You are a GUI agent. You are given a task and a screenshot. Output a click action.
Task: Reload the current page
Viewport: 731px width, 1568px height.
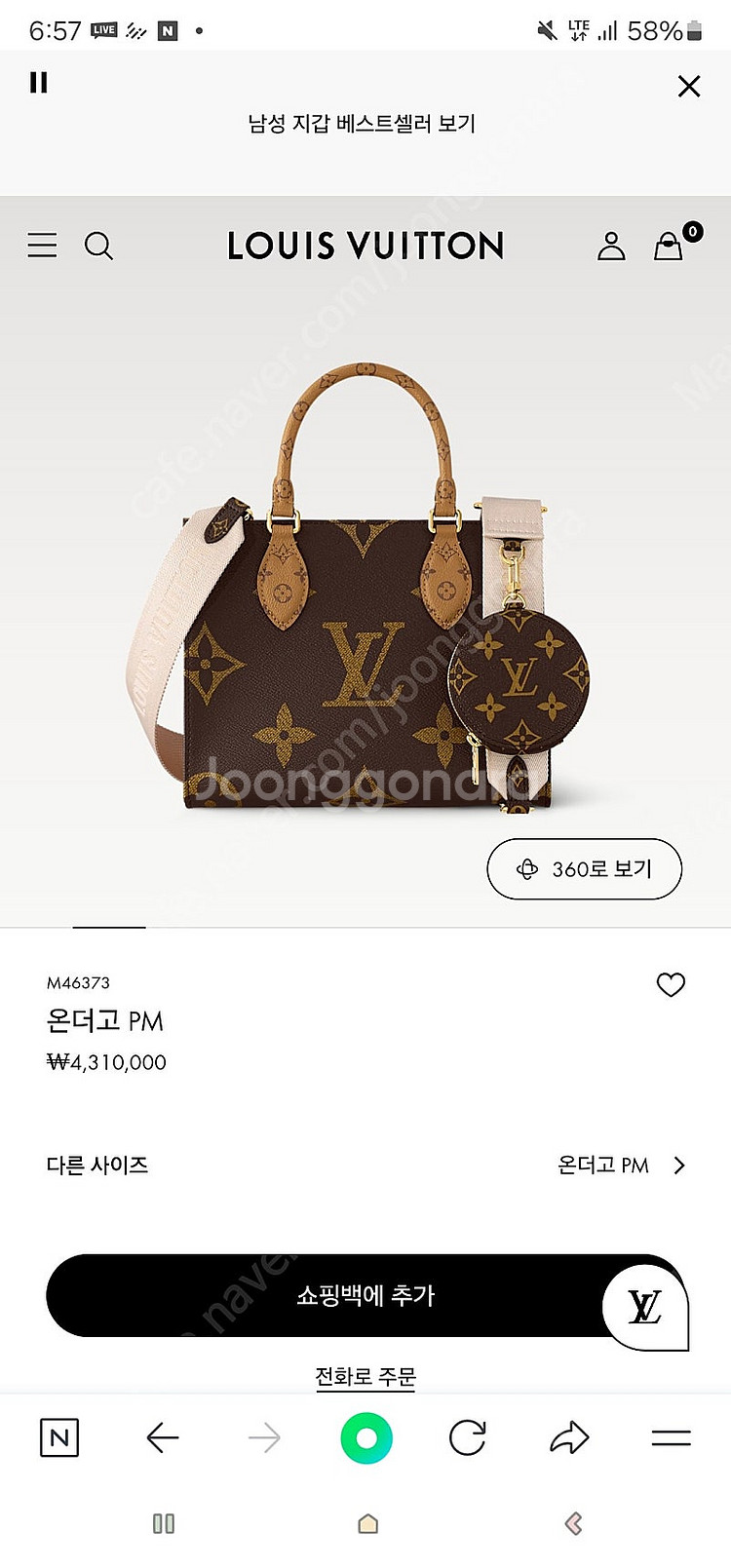tap(468, 1437)
